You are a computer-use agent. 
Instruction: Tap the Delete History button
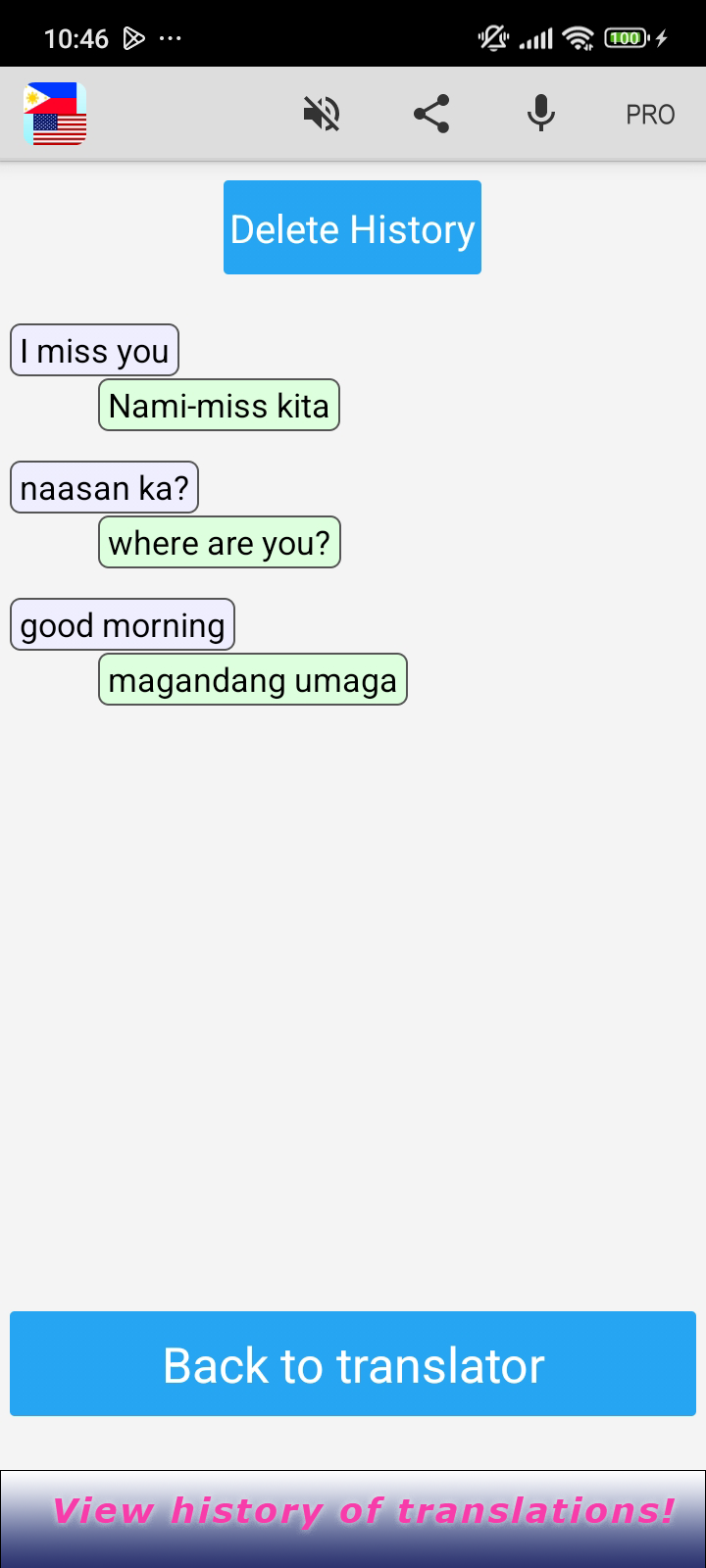point(352,227)
